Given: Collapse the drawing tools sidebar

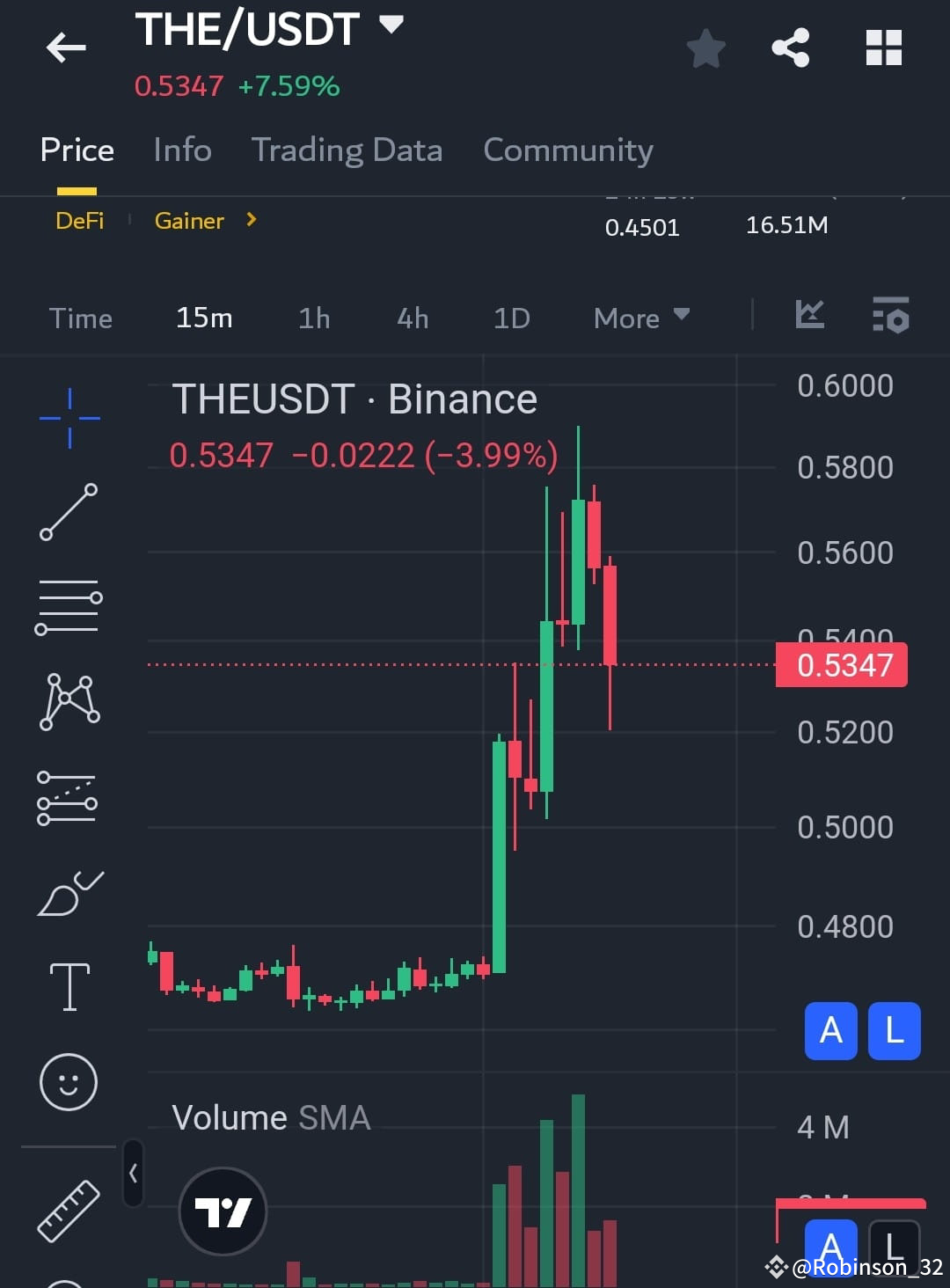Looking at the screenshot, I should click(132, 1173).
